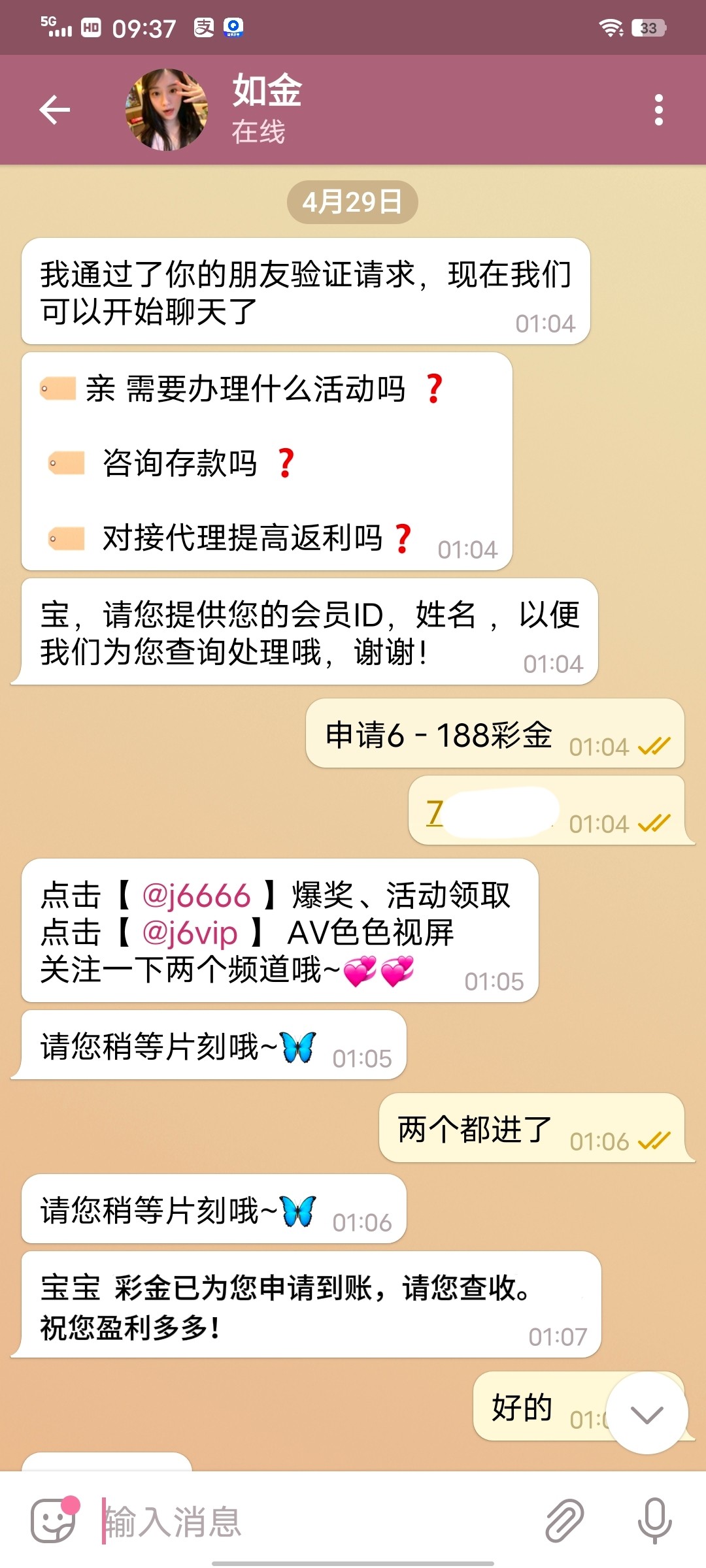Open the chat overflow menu
The image size is (706, 1568).
(x=658, y=110)
